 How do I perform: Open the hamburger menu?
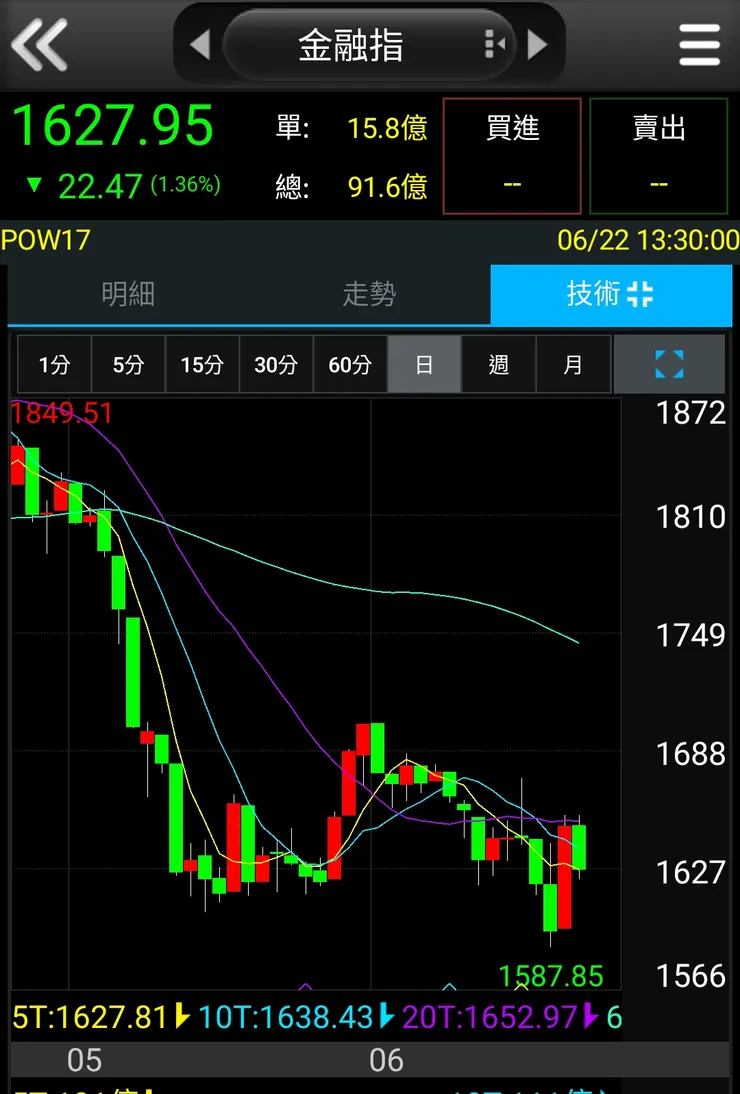point(699,45)
